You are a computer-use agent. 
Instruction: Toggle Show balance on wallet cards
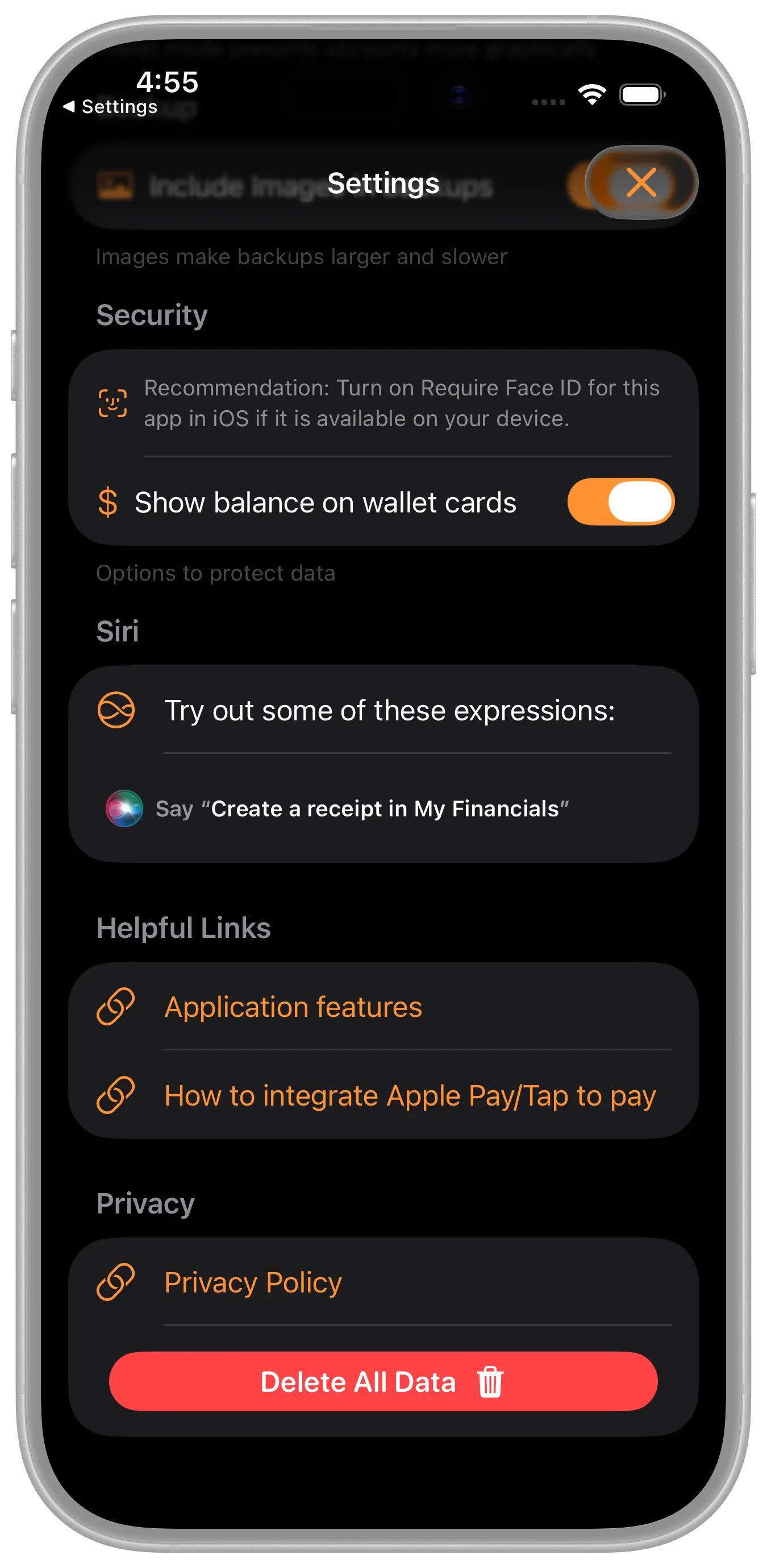click(x=620, y=502)
